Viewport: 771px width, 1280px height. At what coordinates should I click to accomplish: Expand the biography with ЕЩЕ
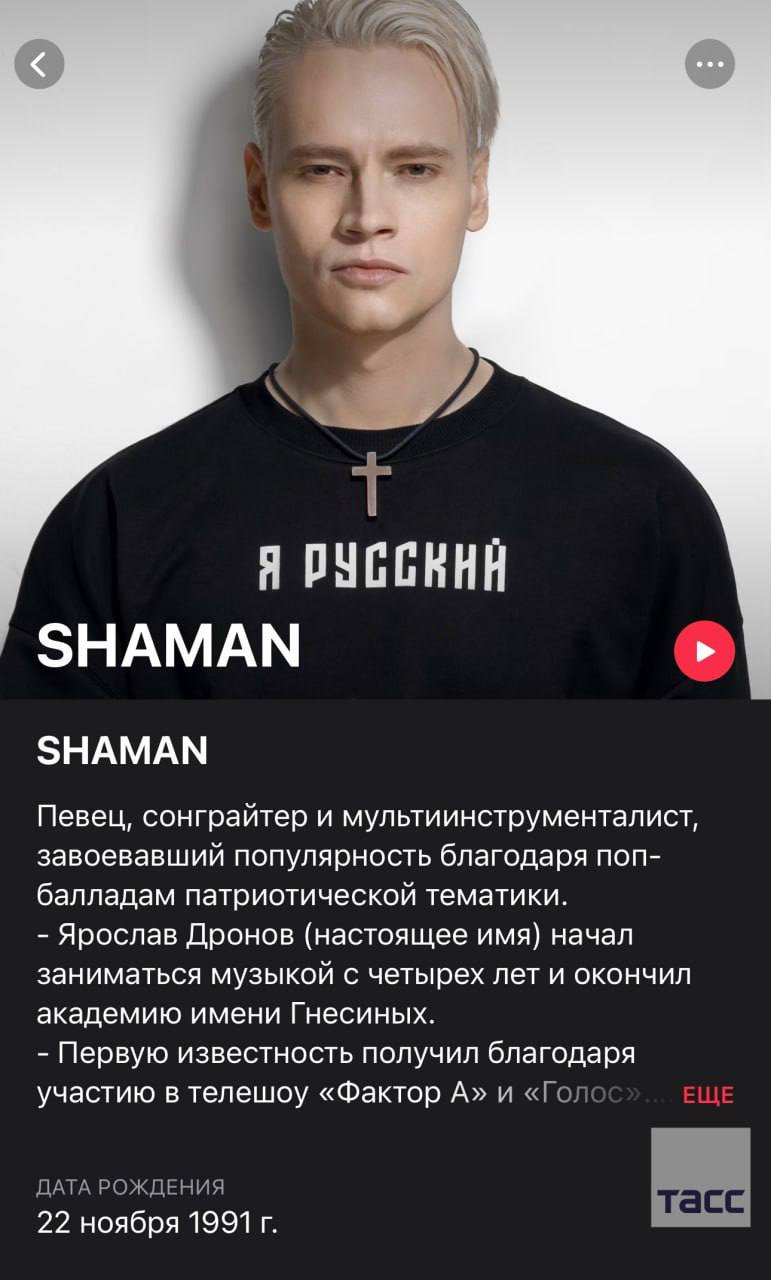pyautogui.click(x=708, y=1095)
